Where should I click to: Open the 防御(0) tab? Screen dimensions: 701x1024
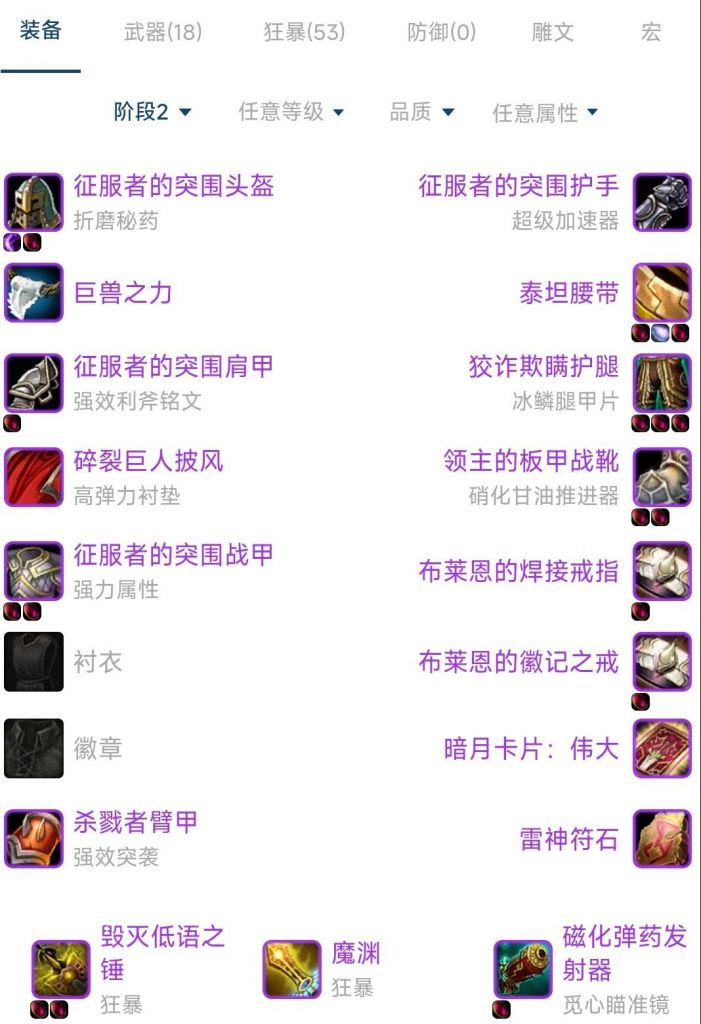click(441, 32)
